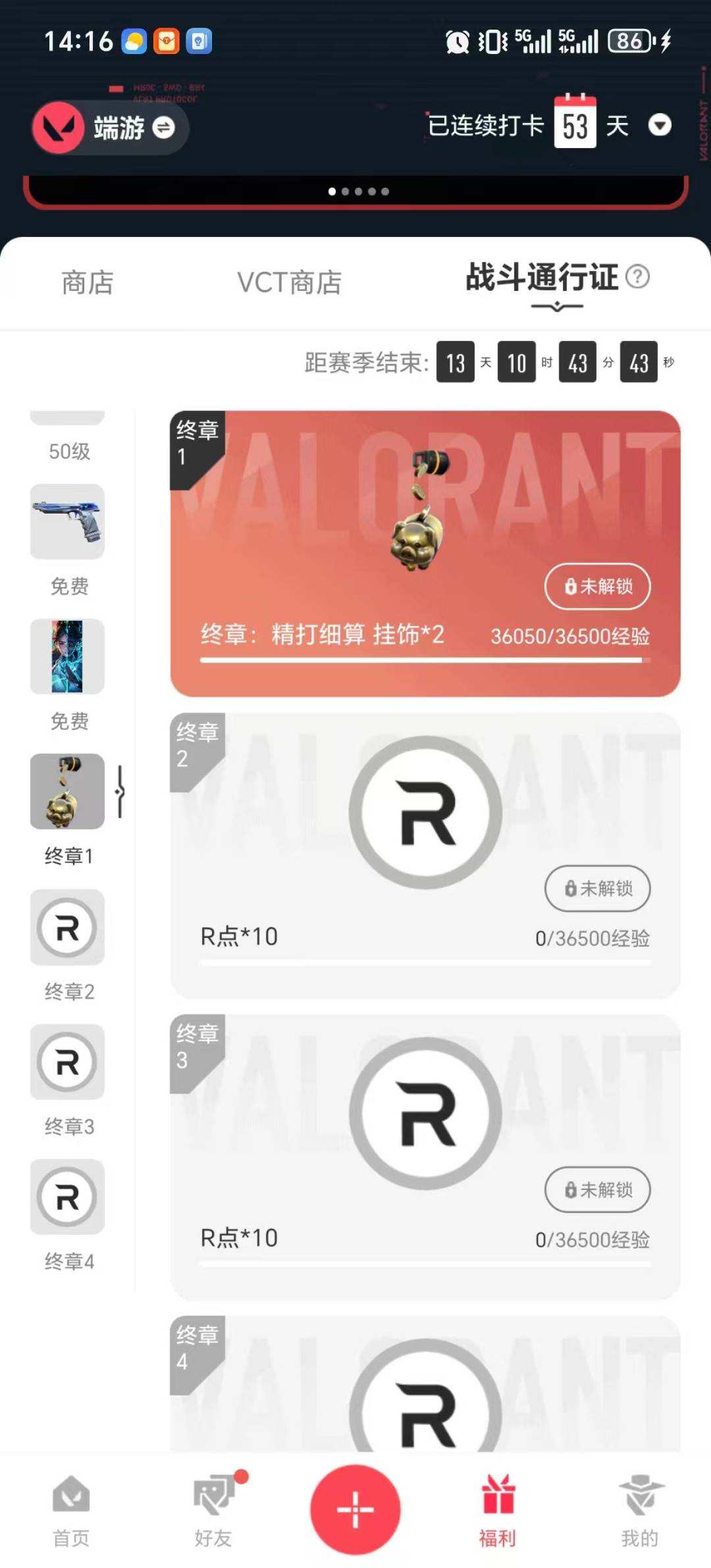
Task: Tap the red plus post button
Action: 355,1507
